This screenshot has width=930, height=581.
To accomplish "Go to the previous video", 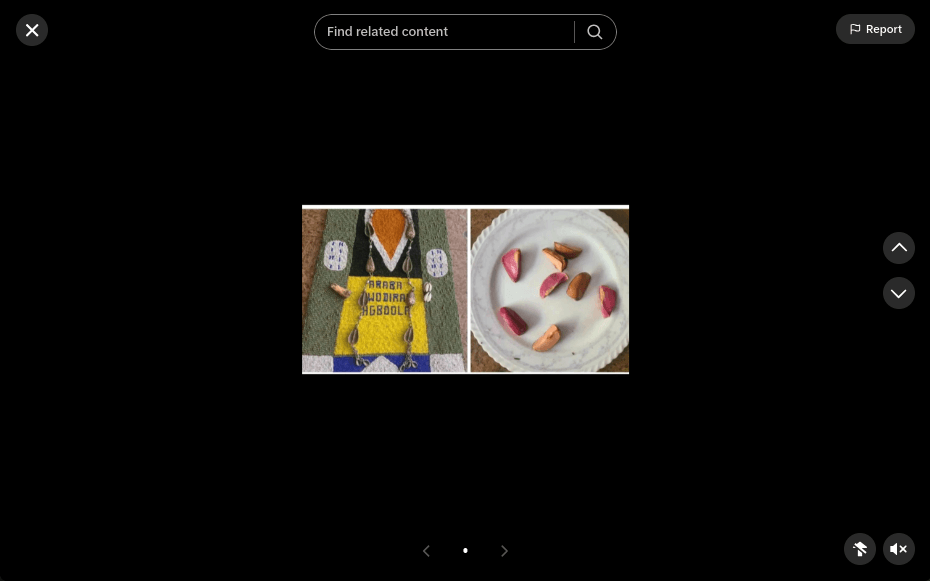I will pyautogui.click(x=898, y=248).
